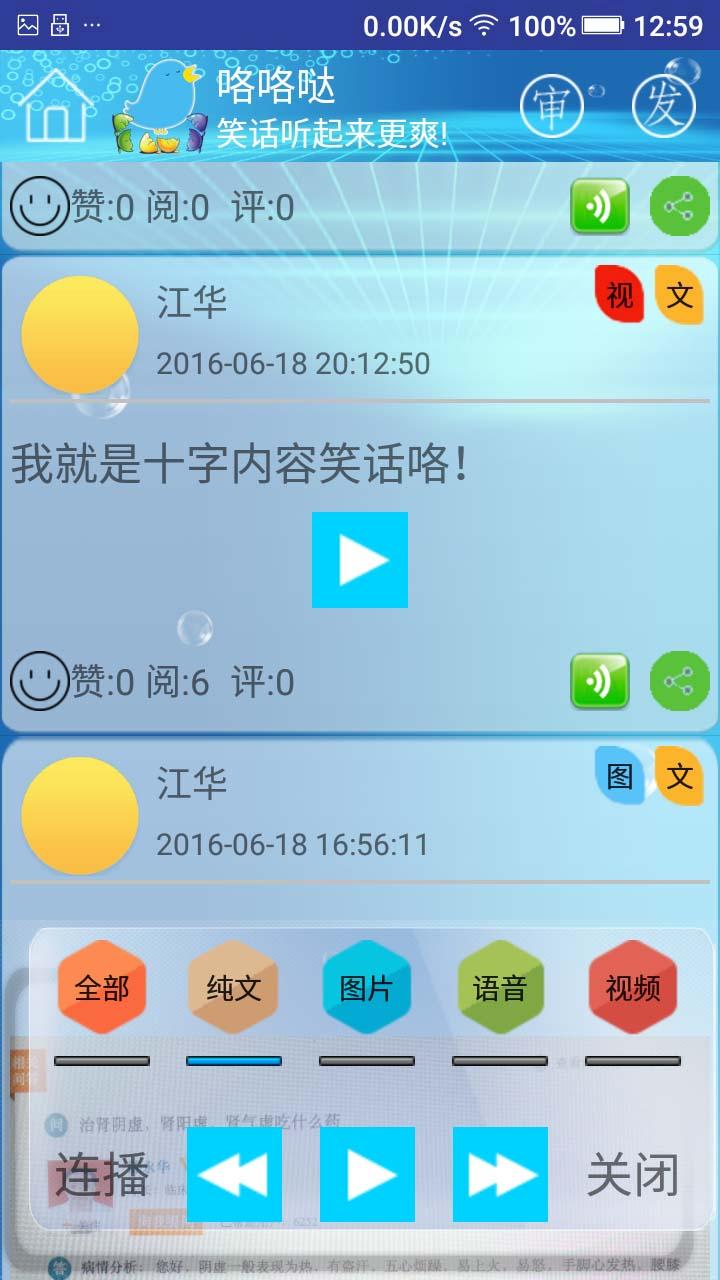
Task: Choose the 语音 category
Action: pos(500,988)
